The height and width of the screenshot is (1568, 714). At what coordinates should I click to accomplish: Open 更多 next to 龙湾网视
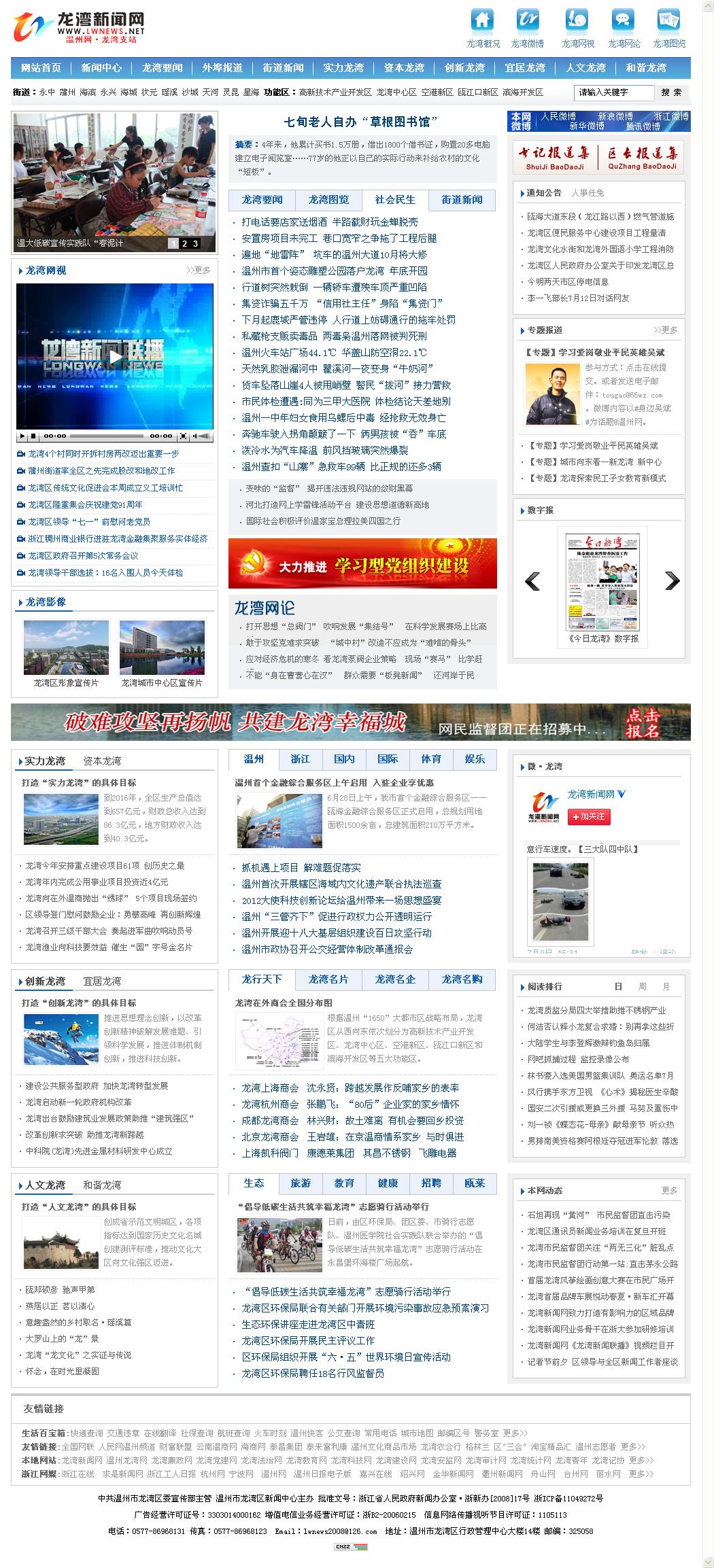(199, 271)
